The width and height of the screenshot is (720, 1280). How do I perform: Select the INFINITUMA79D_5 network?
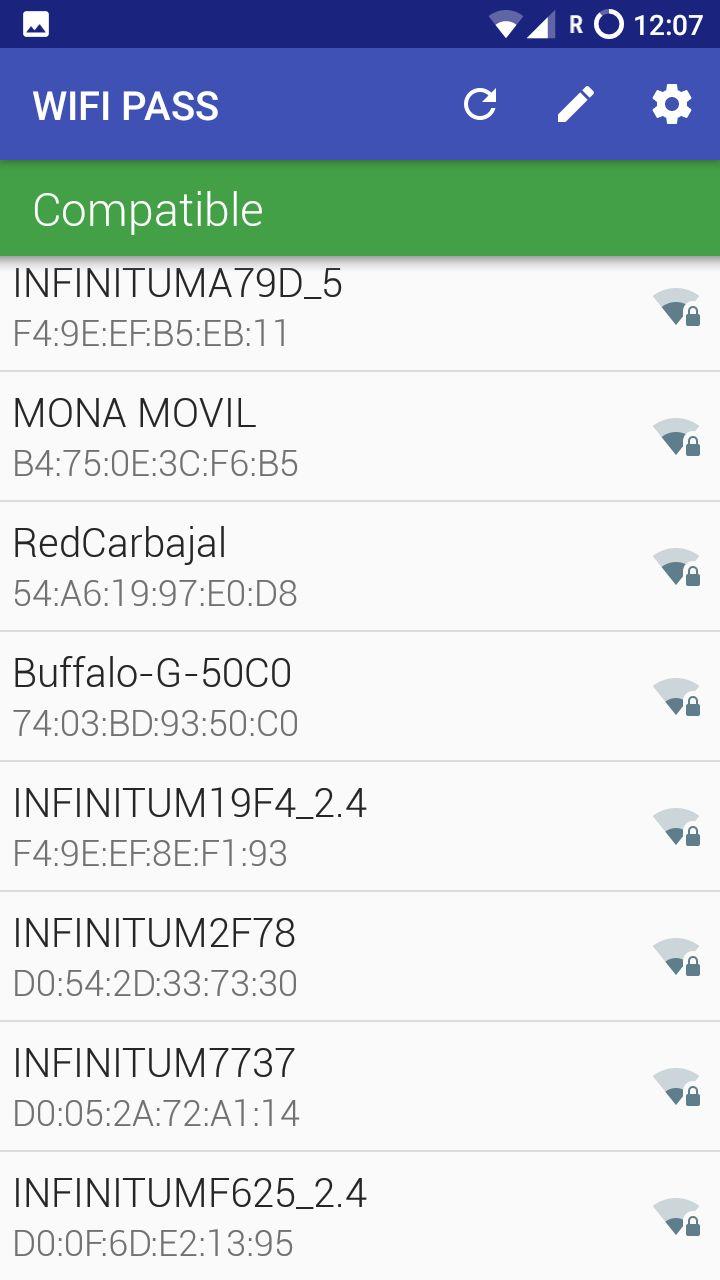point(360,313)
